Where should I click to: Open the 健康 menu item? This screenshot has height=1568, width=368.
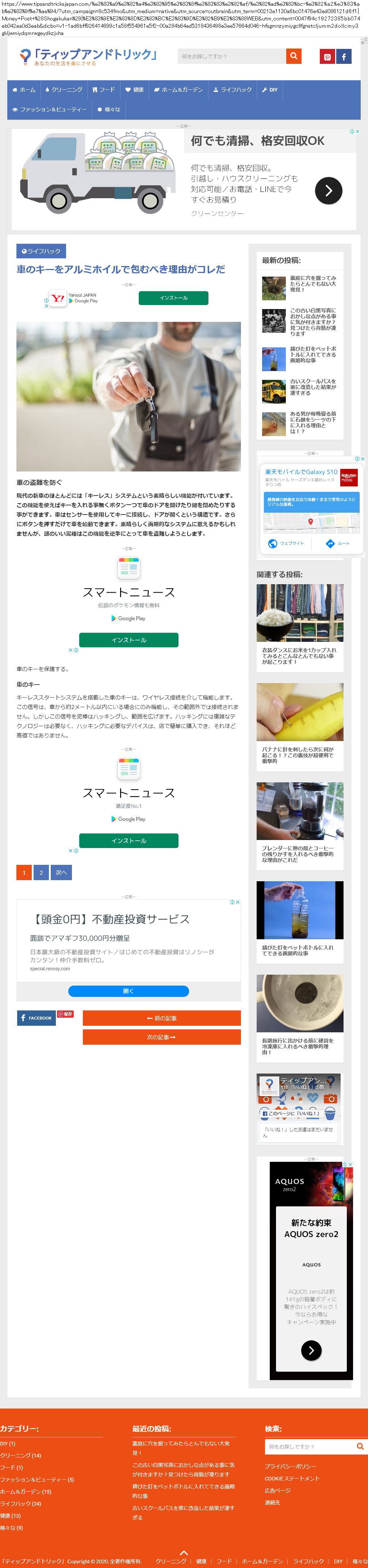(135, 89)
